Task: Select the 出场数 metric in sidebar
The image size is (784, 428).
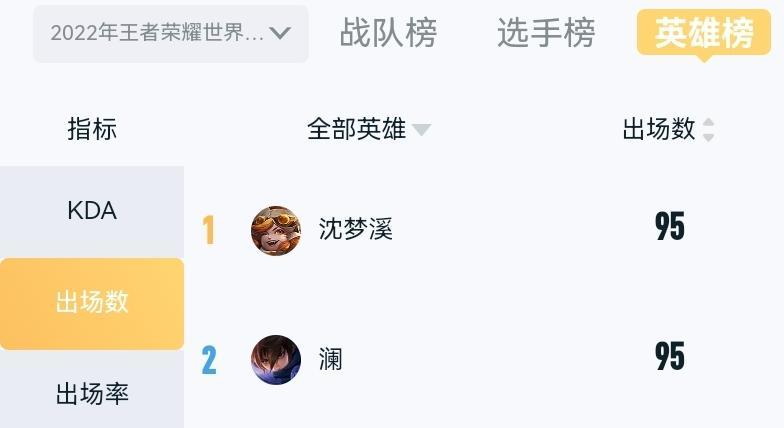Action: (92, 303)
